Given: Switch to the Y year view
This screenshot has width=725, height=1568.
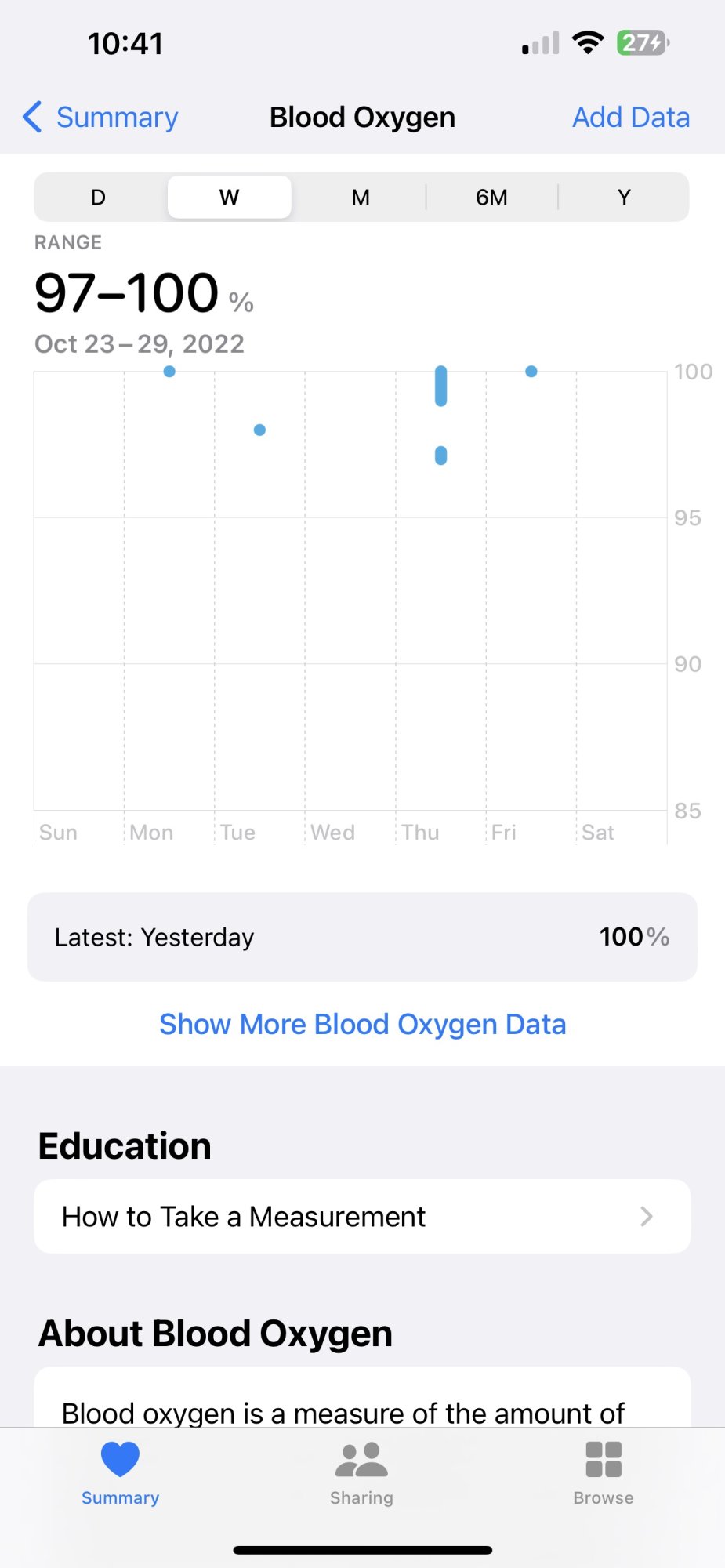Looking at the screenshot, I should 624,198.
